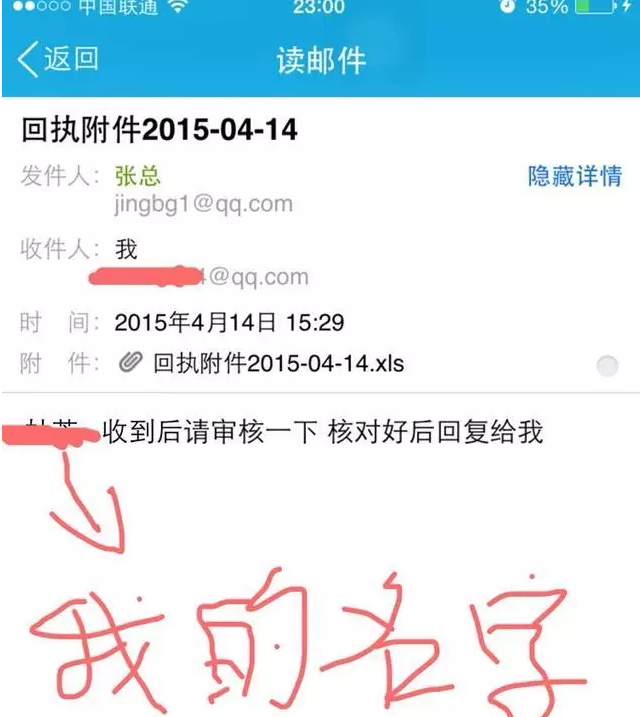Open sender 张总's contact info
The width and height of the screenshot is (640, 717).
138,177
